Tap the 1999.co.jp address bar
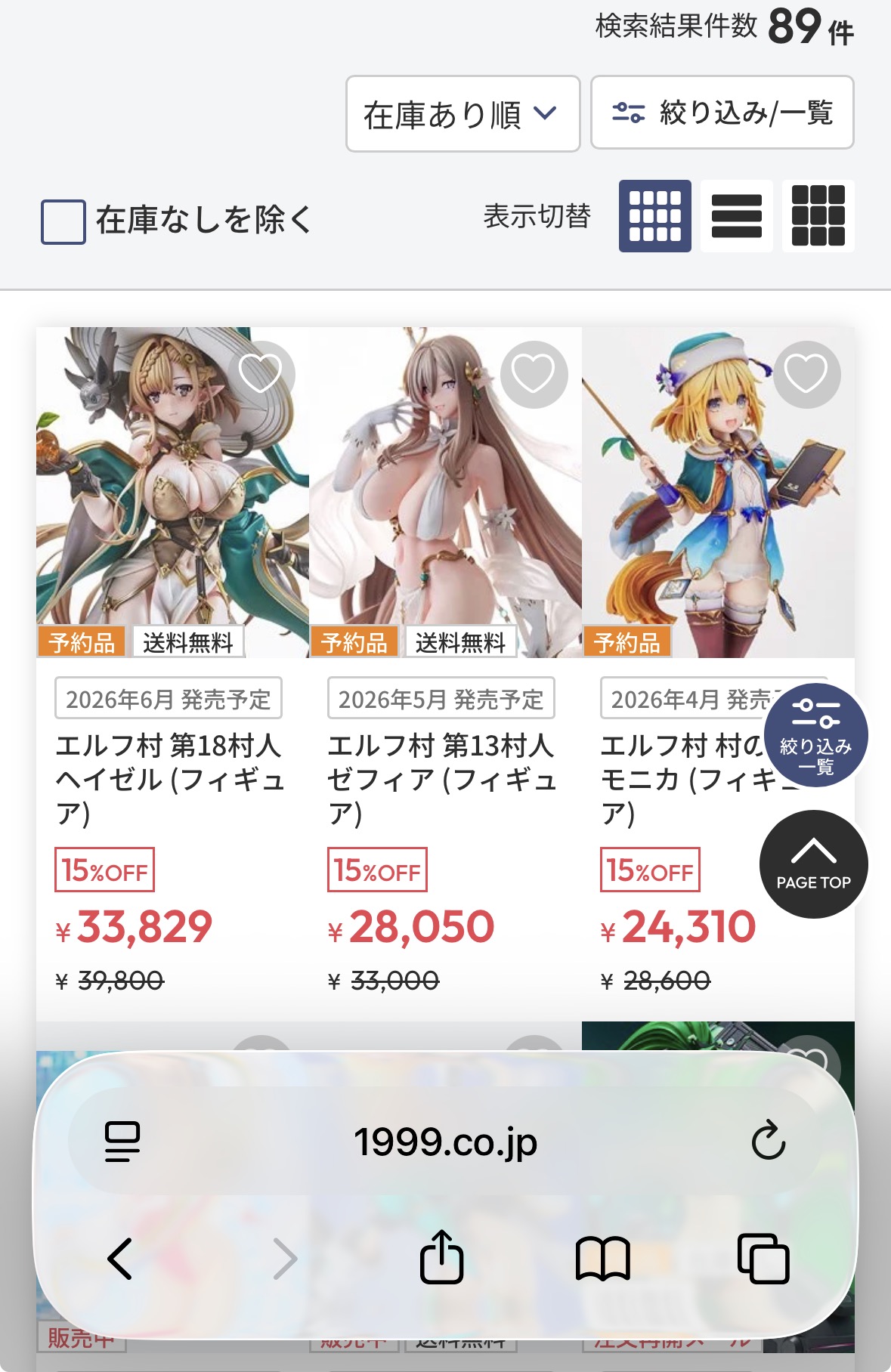The height and width of the screenshot is (1372, 891). coord(445,1142)
